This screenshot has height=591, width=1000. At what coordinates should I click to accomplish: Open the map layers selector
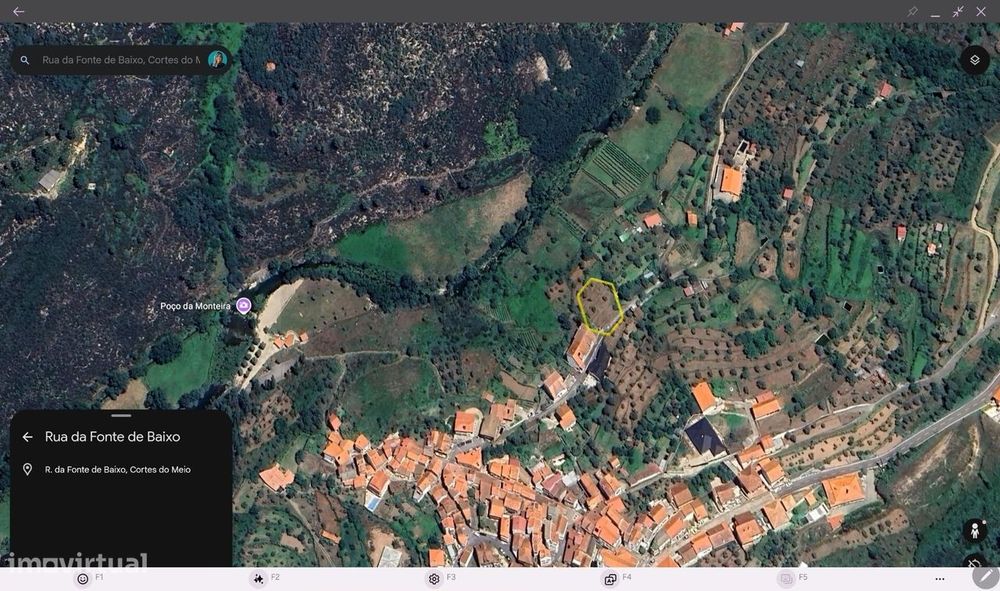[975, 60]
